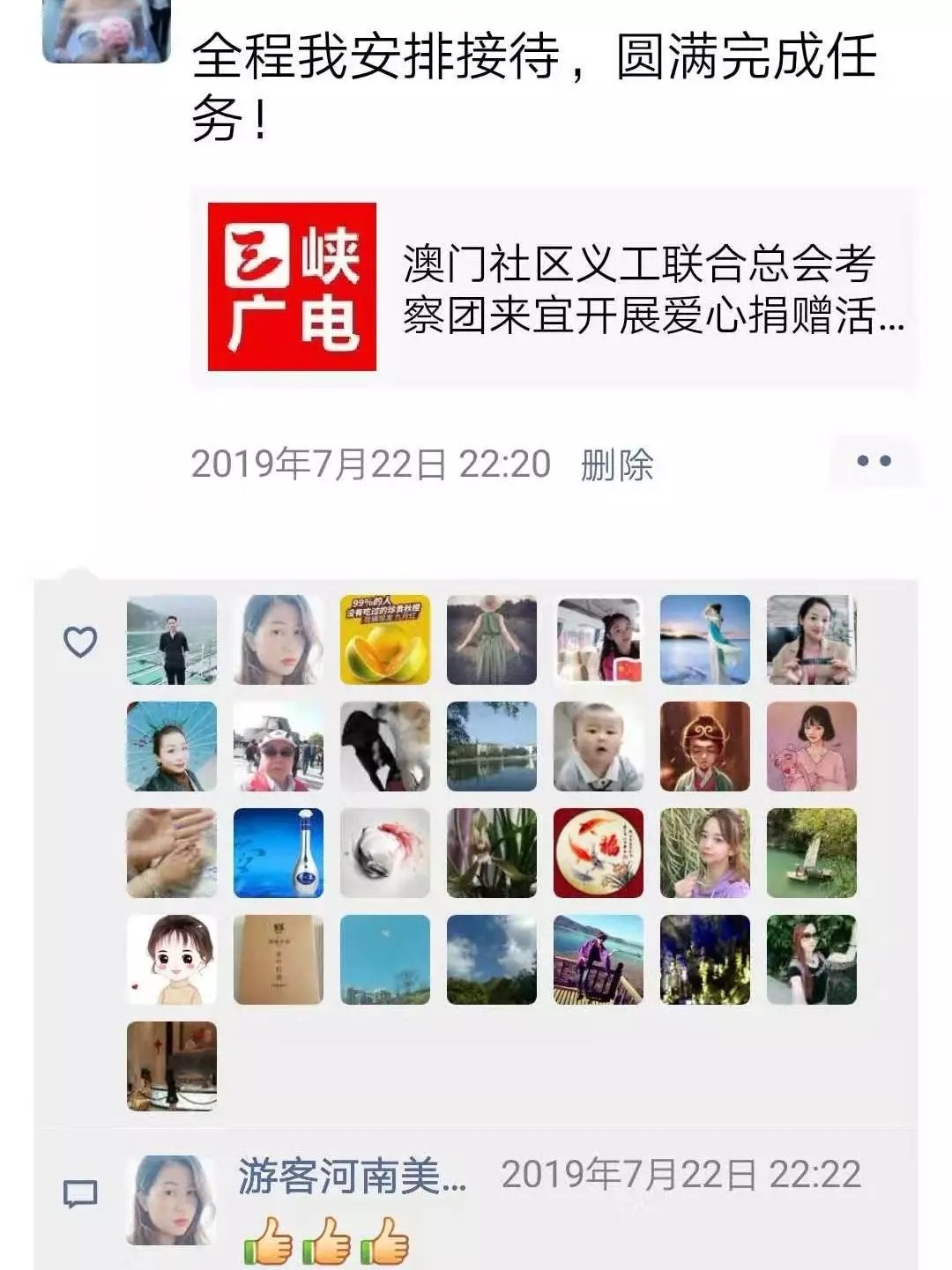Open the liker with baby photo avatar
952x1270 pixels.
coord(599,746)
